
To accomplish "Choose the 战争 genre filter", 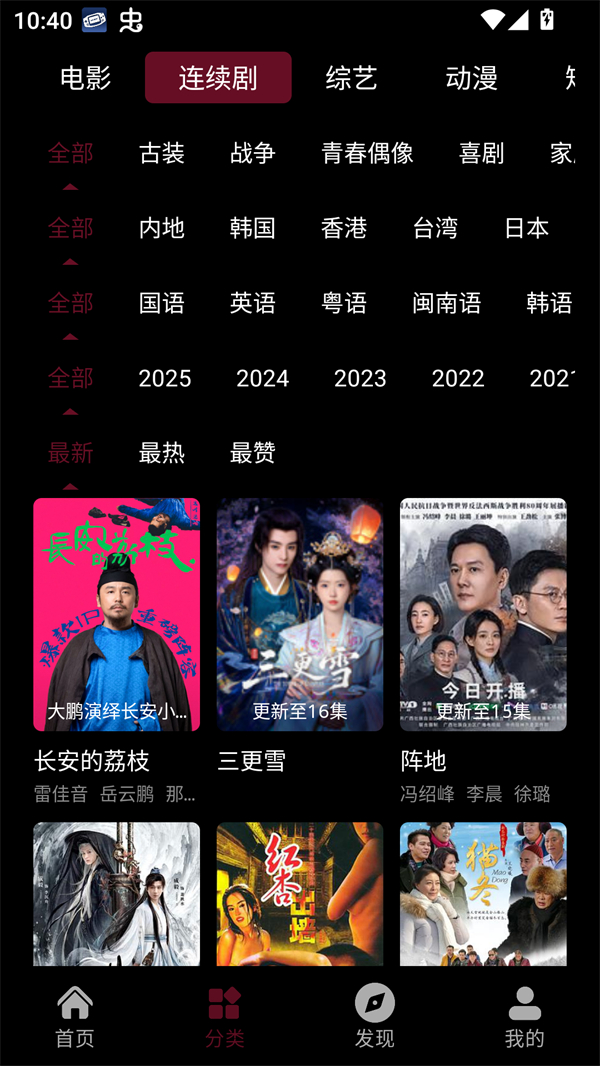I will pyautogui.click(x=253, y=153).
